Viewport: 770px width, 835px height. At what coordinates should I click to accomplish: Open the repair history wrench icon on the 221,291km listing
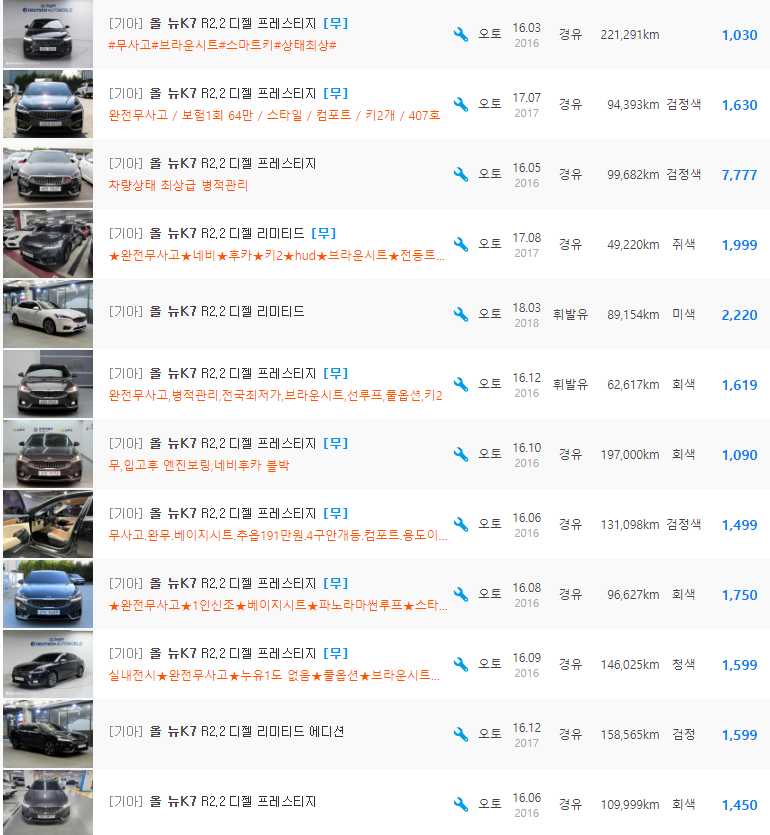[x=460, y=35]
